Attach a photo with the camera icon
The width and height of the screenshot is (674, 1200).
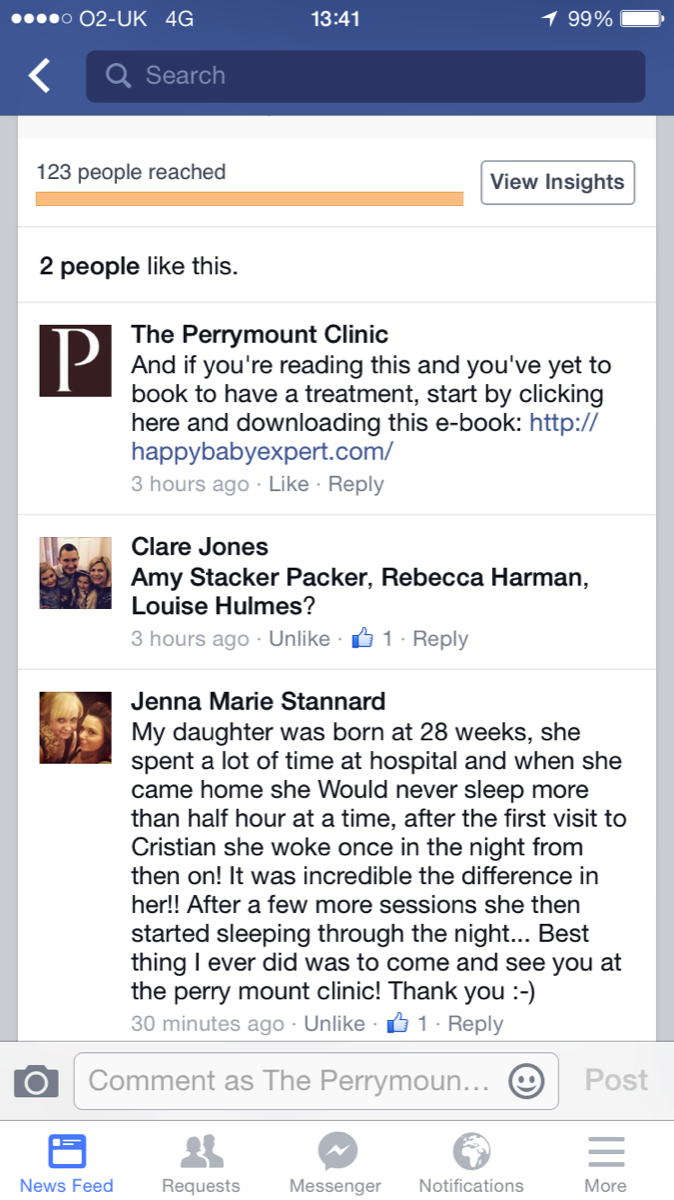point(36,1081)
